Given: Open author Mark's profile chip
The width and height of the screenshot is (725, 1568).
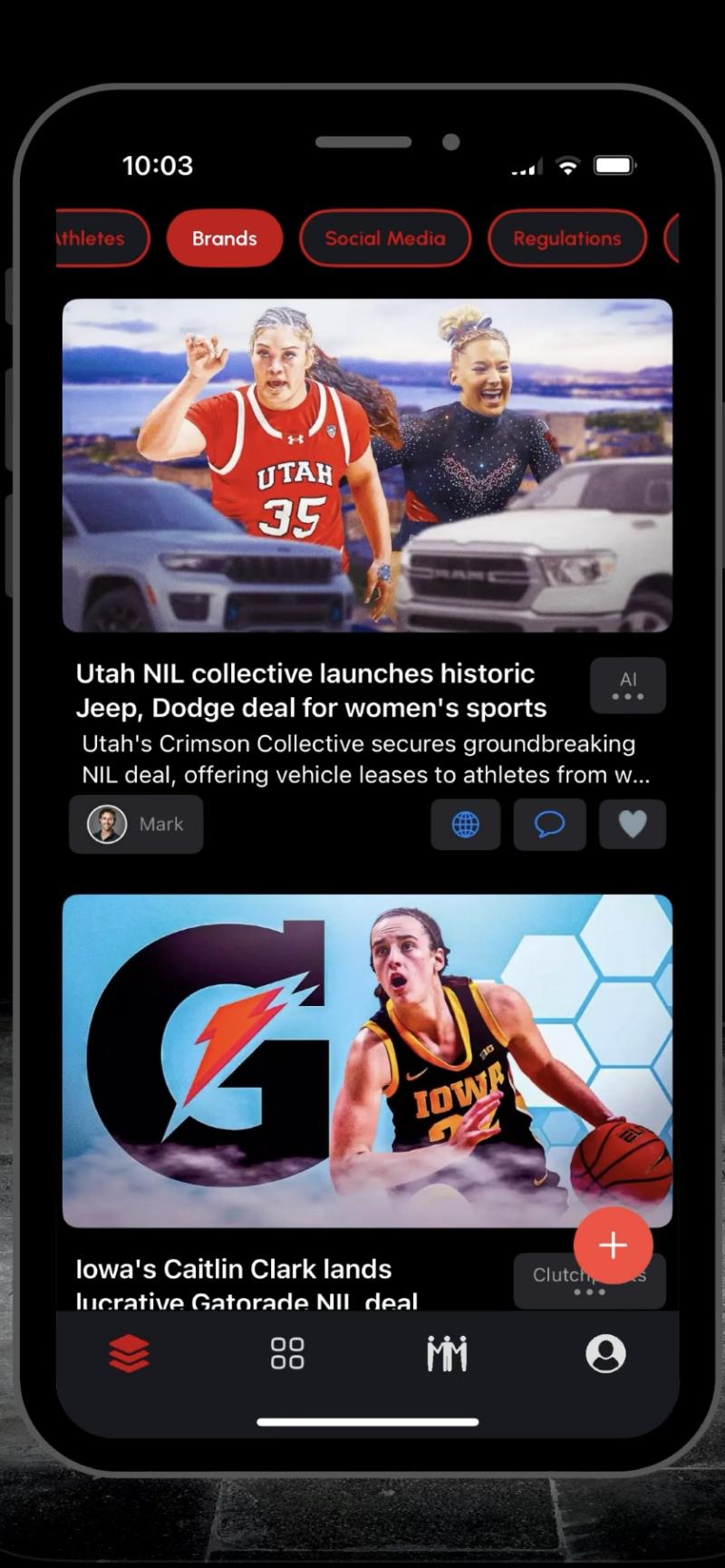Looking at the screenshot, I should click(x=136, y=824).
